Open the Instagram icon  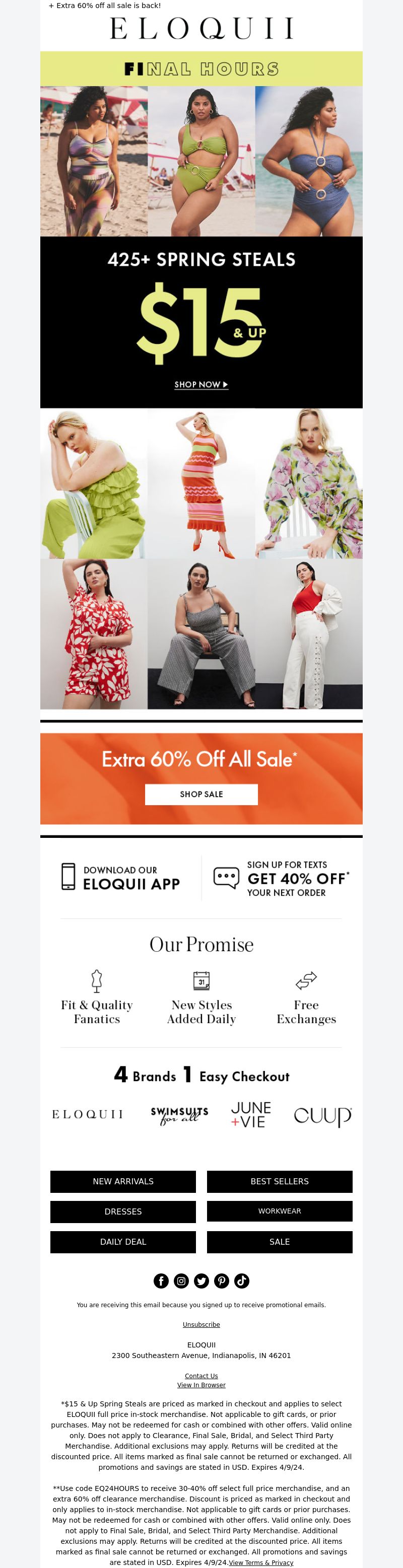181,1281
